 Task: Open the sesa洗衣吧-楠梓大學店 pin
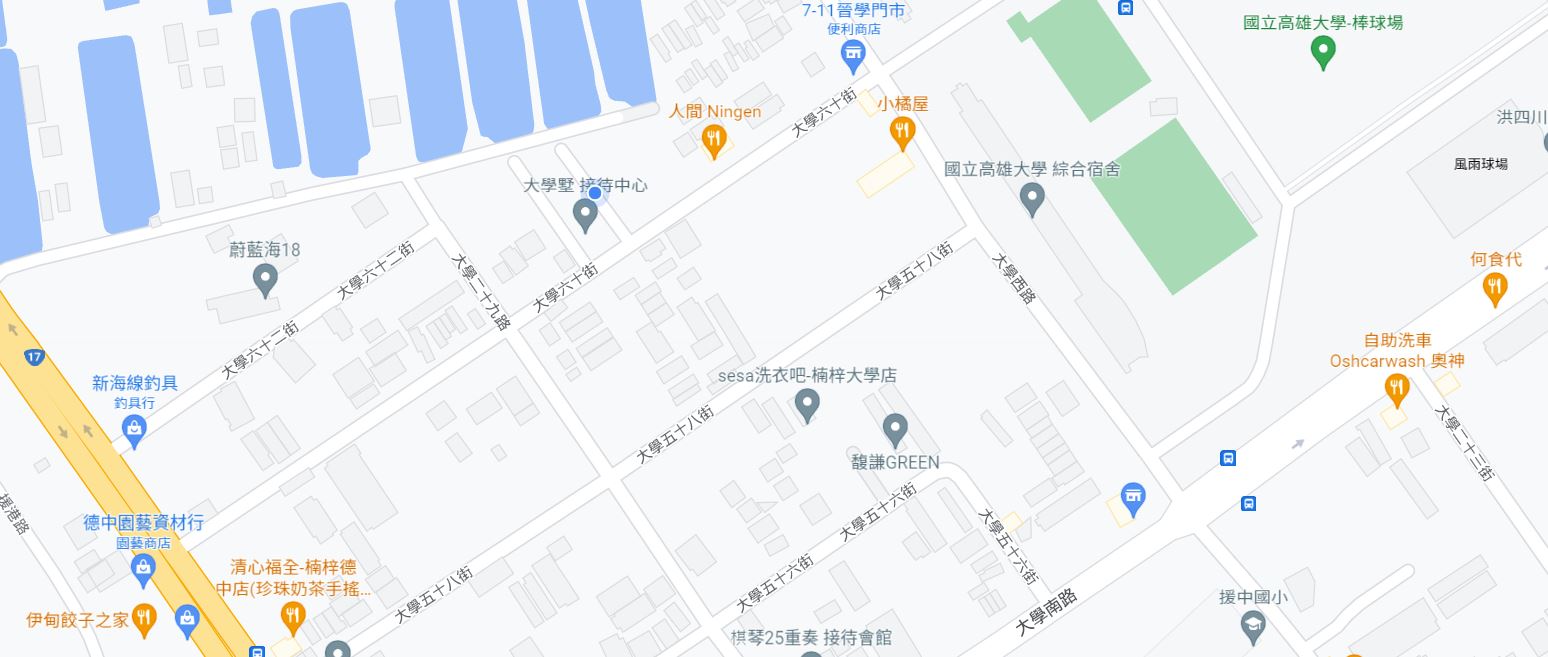(807, 403)
